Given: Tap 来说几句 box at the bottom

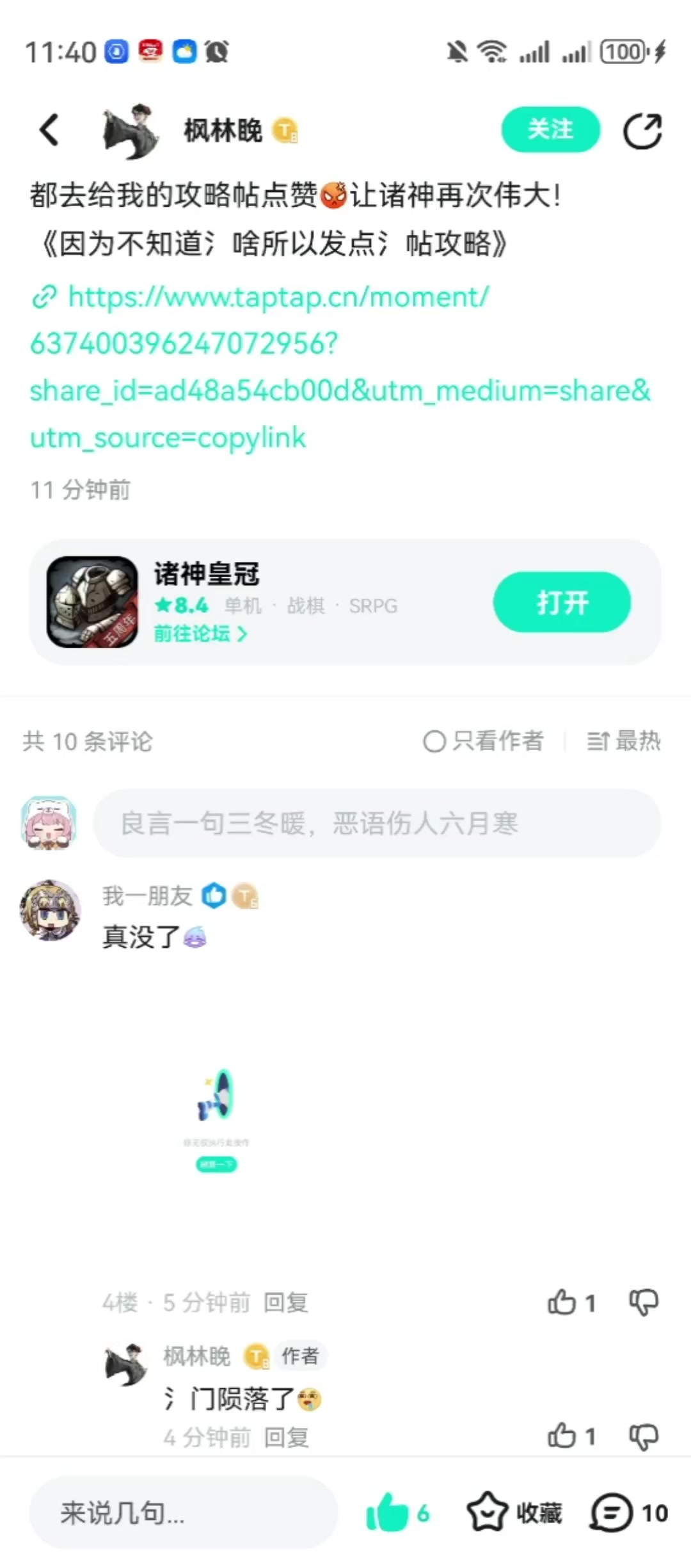Looking at the screenshot, I should click(x=184, y=1513).
